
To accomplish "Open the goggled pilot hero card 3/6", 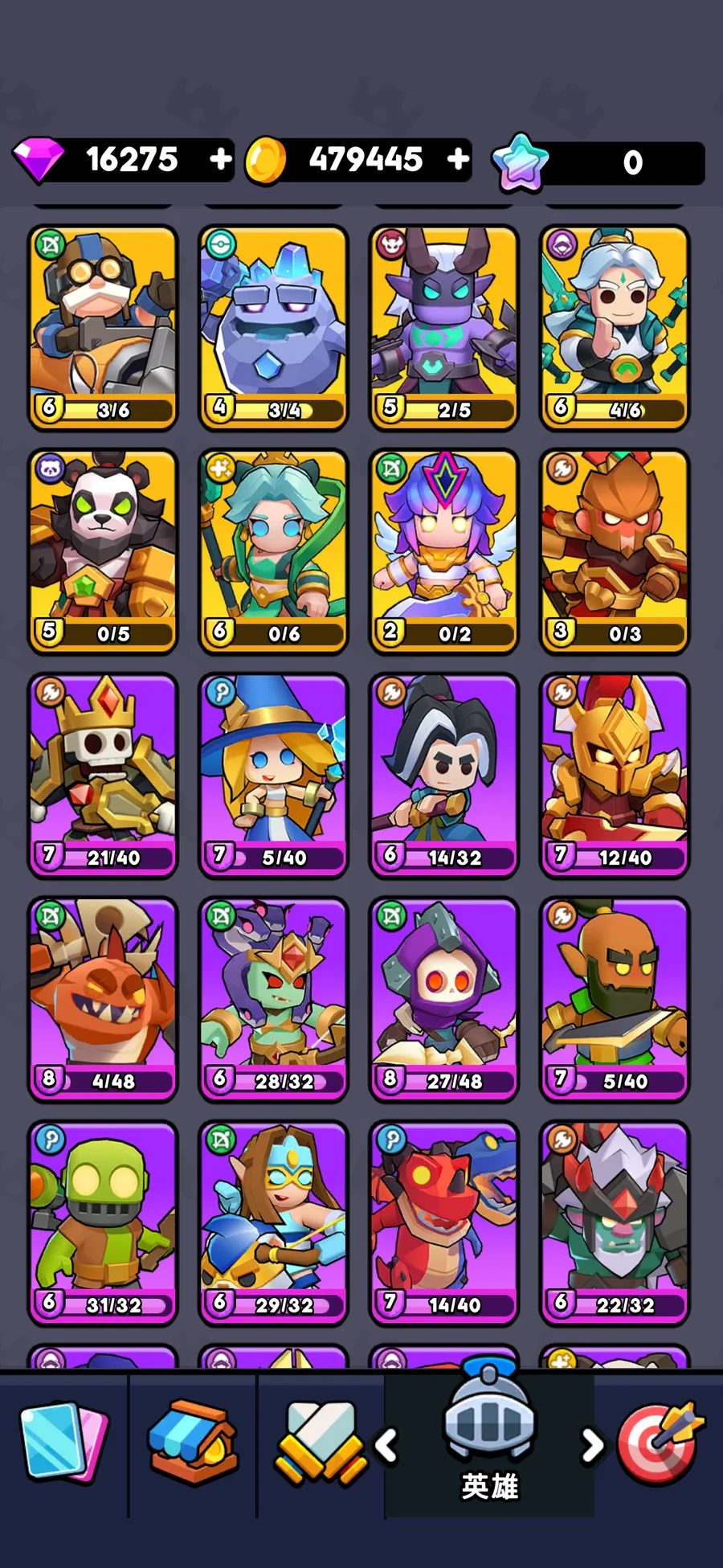I will (103, 326).
